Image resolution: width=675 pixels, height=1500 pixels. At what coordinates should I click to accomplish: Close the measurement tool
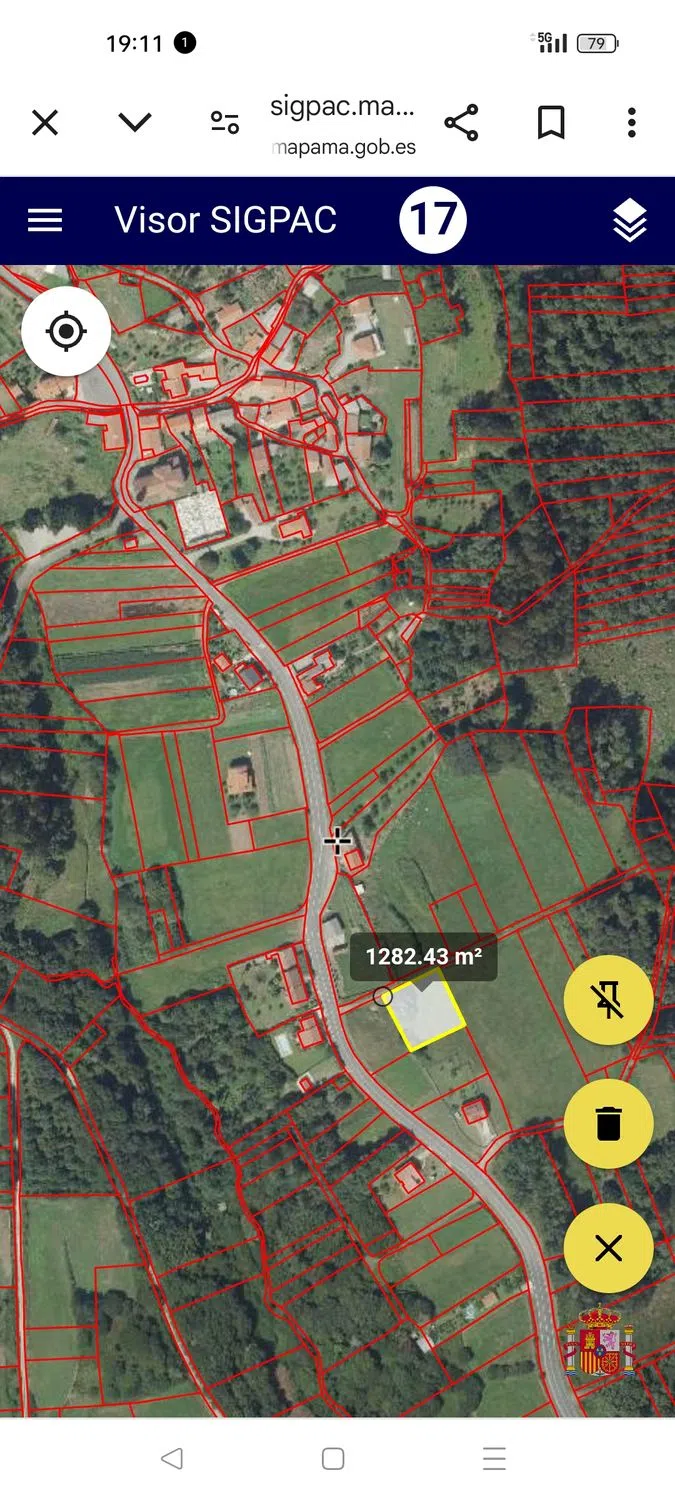click(608, 1248)
